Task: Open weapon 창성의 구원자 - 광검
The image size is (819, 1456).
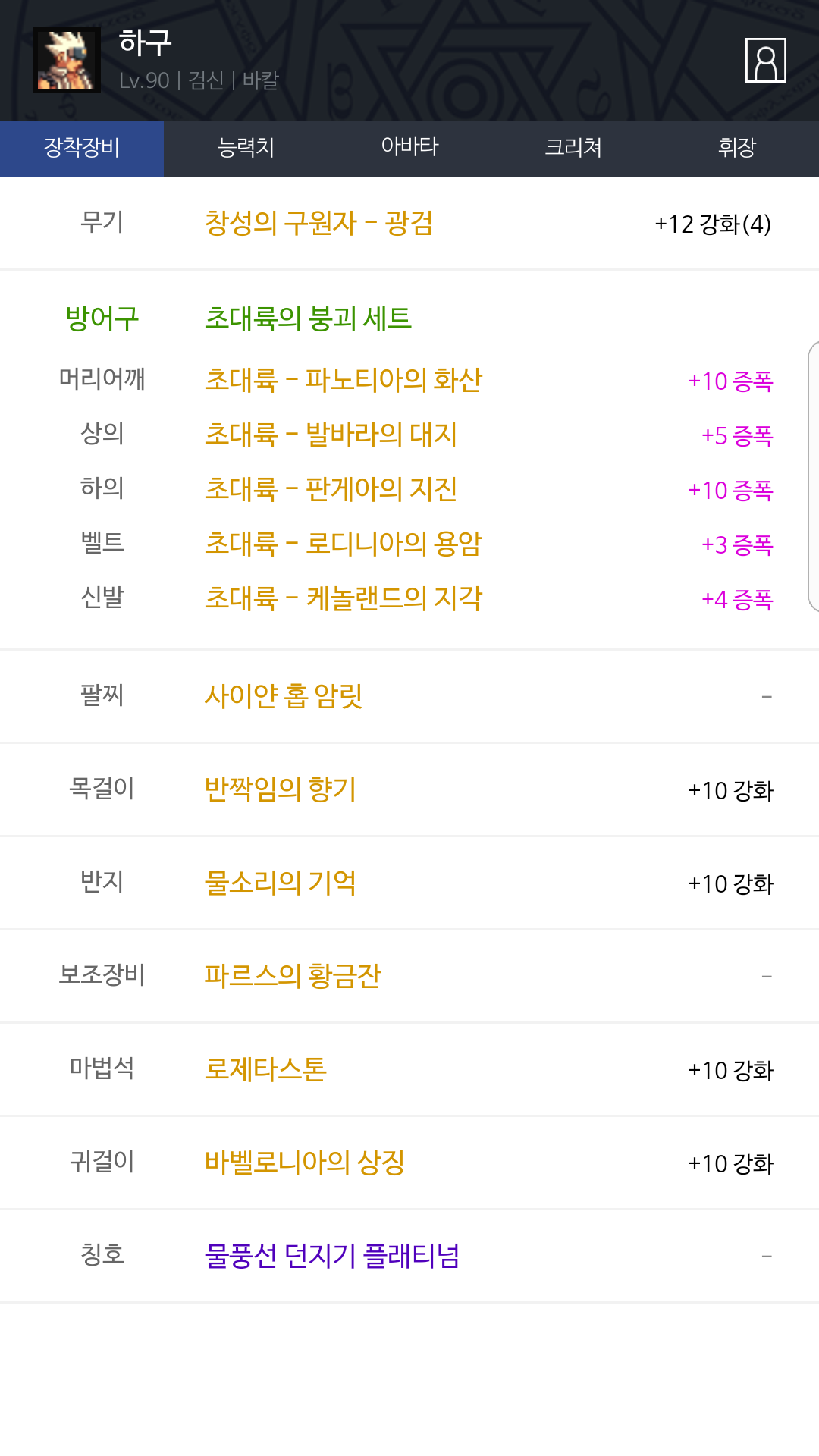Action: pos(318,224)
